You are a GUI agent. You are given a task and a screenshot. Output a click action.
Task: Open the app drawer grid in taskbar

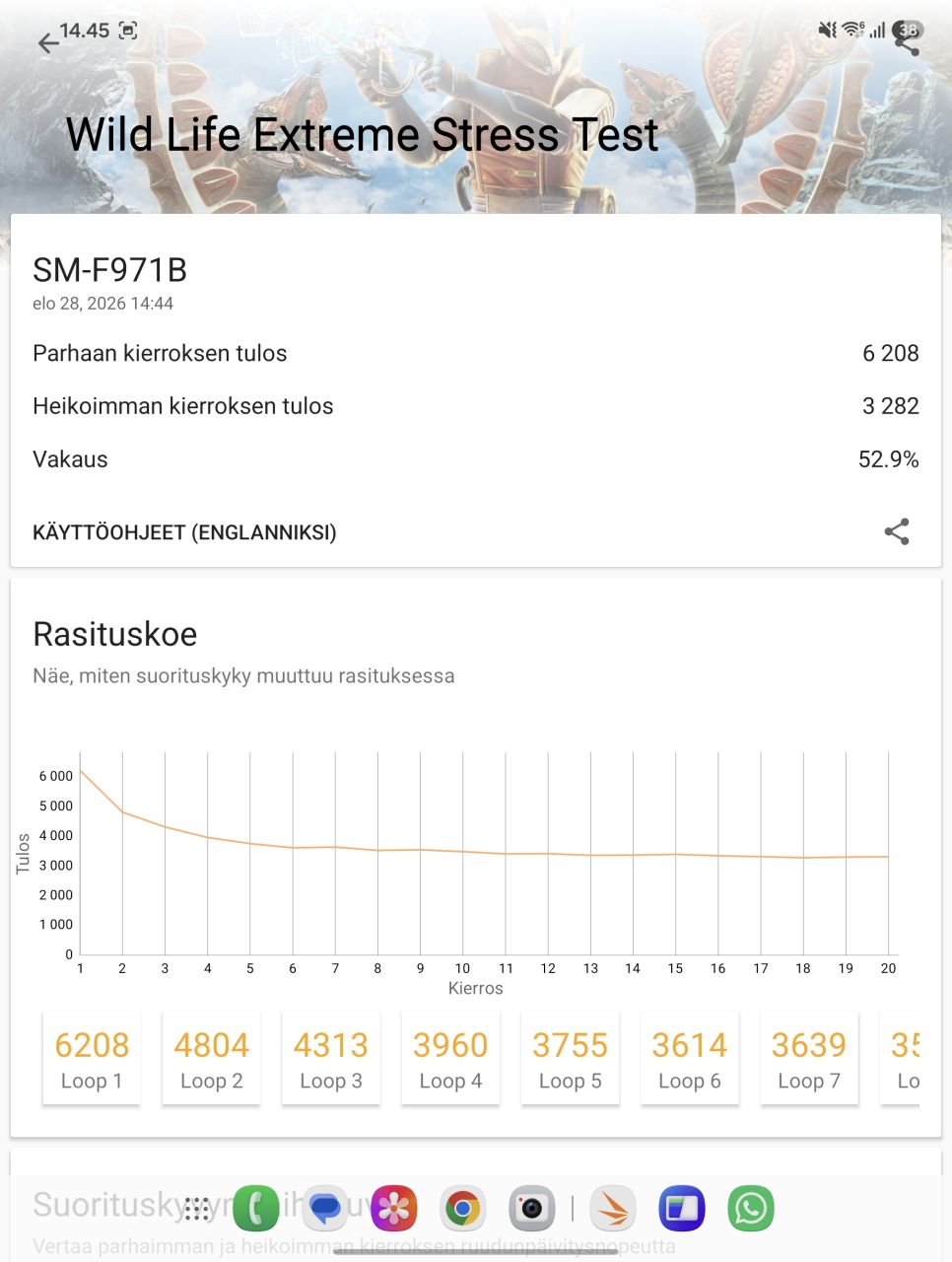click(197, 1209)
